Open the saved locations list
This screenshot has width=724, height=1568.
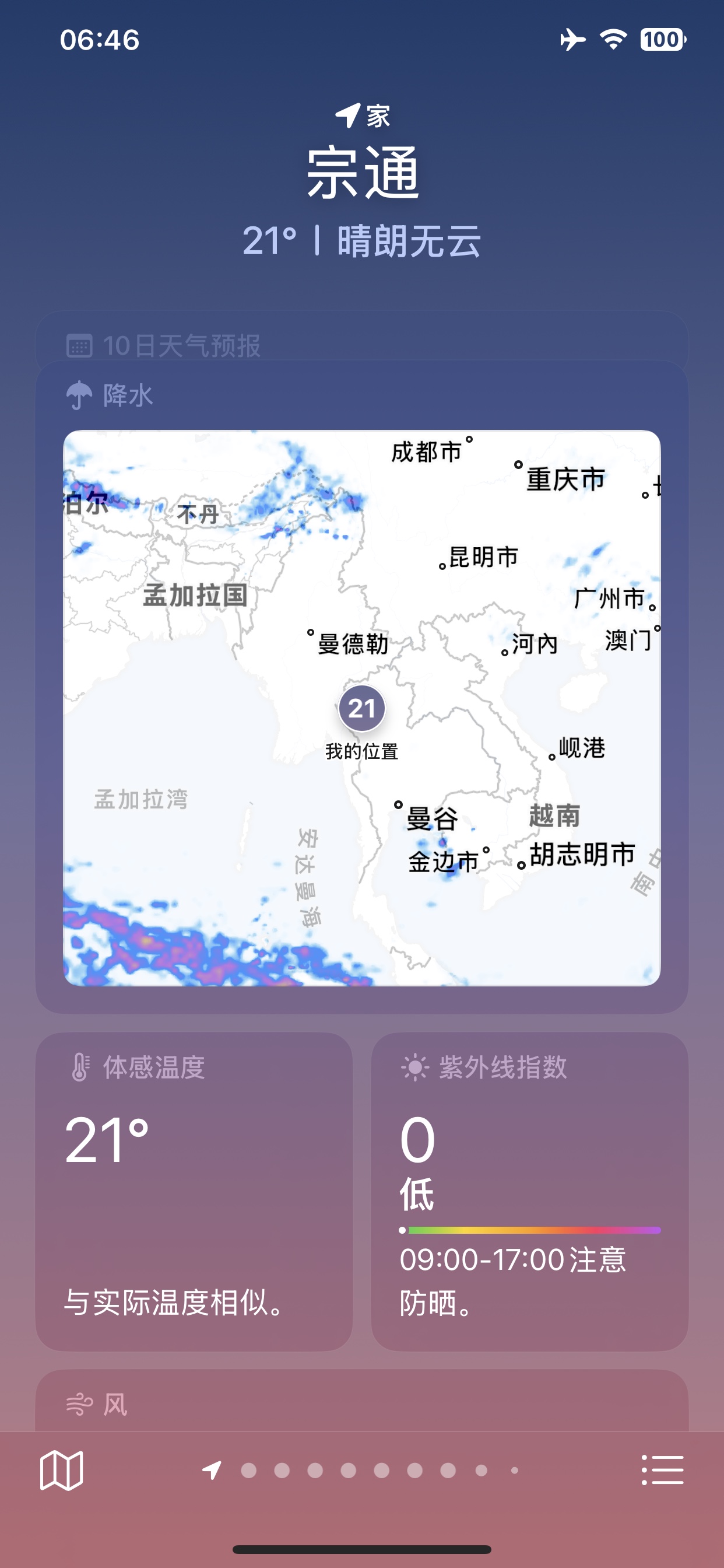663,1470
